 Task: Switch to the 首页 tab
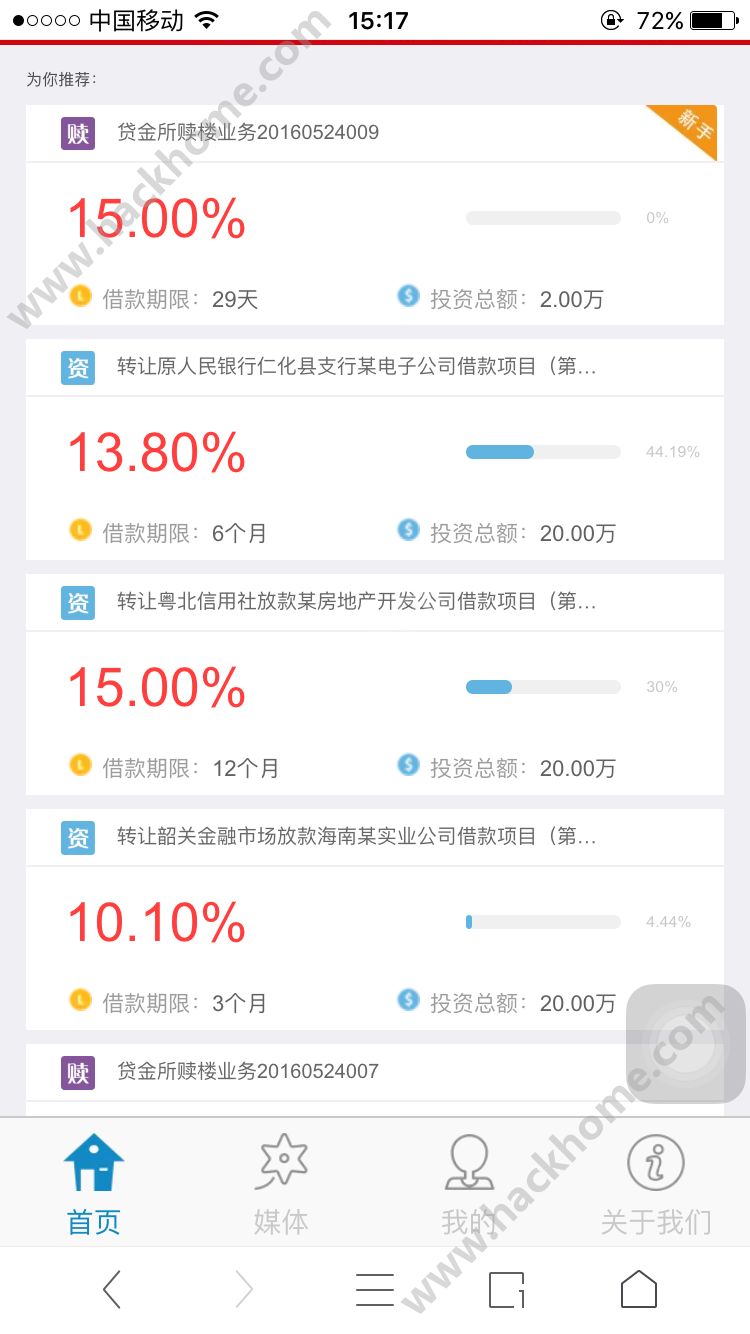tap(94, 1183)
